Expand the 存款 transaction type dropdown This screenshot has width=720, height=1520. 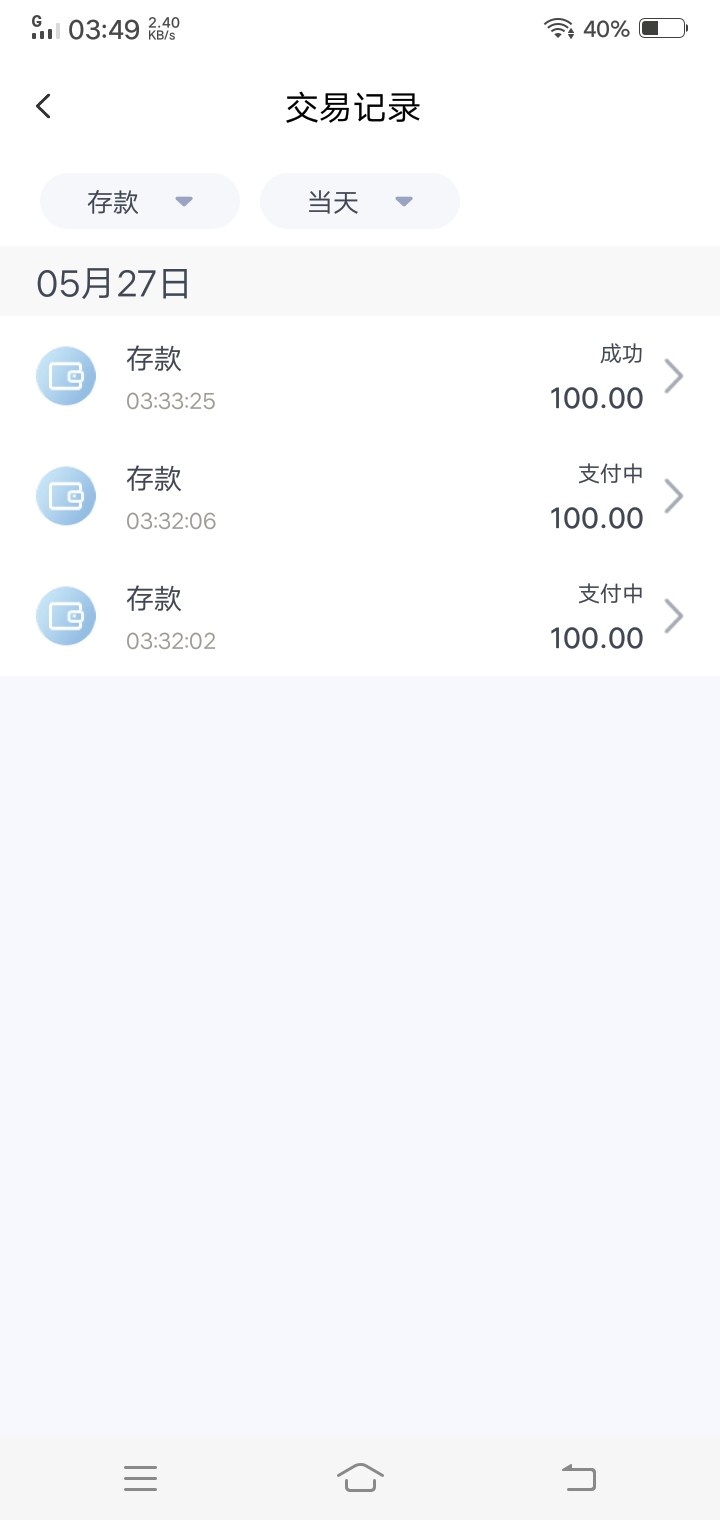(140, 202)
